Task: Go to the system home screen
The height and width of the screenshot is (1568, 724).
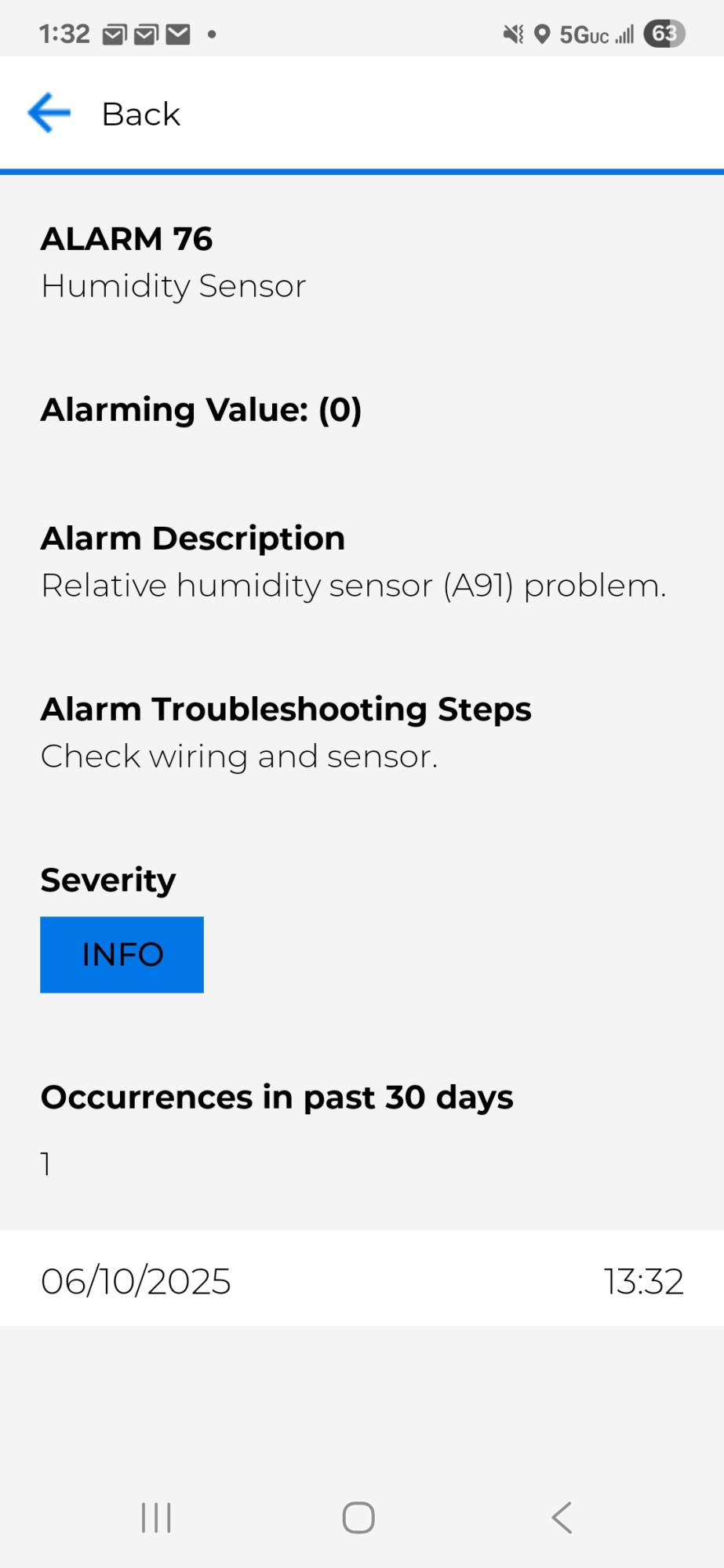Action: click(x=358, y=1518)
